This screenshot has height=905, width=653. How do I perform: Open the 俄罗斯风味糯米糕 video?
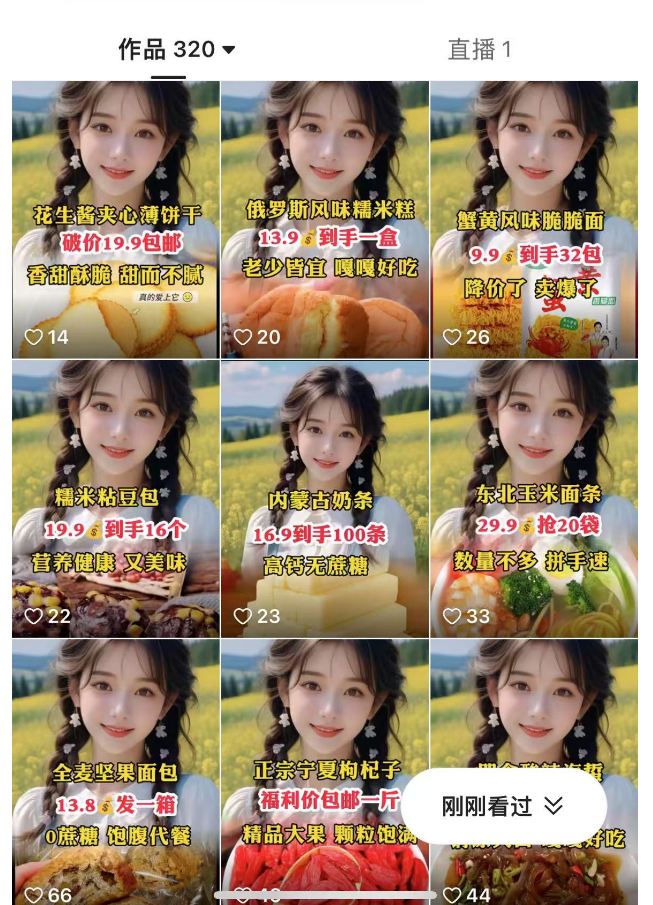pyautogui.click(x=325, y=219)
